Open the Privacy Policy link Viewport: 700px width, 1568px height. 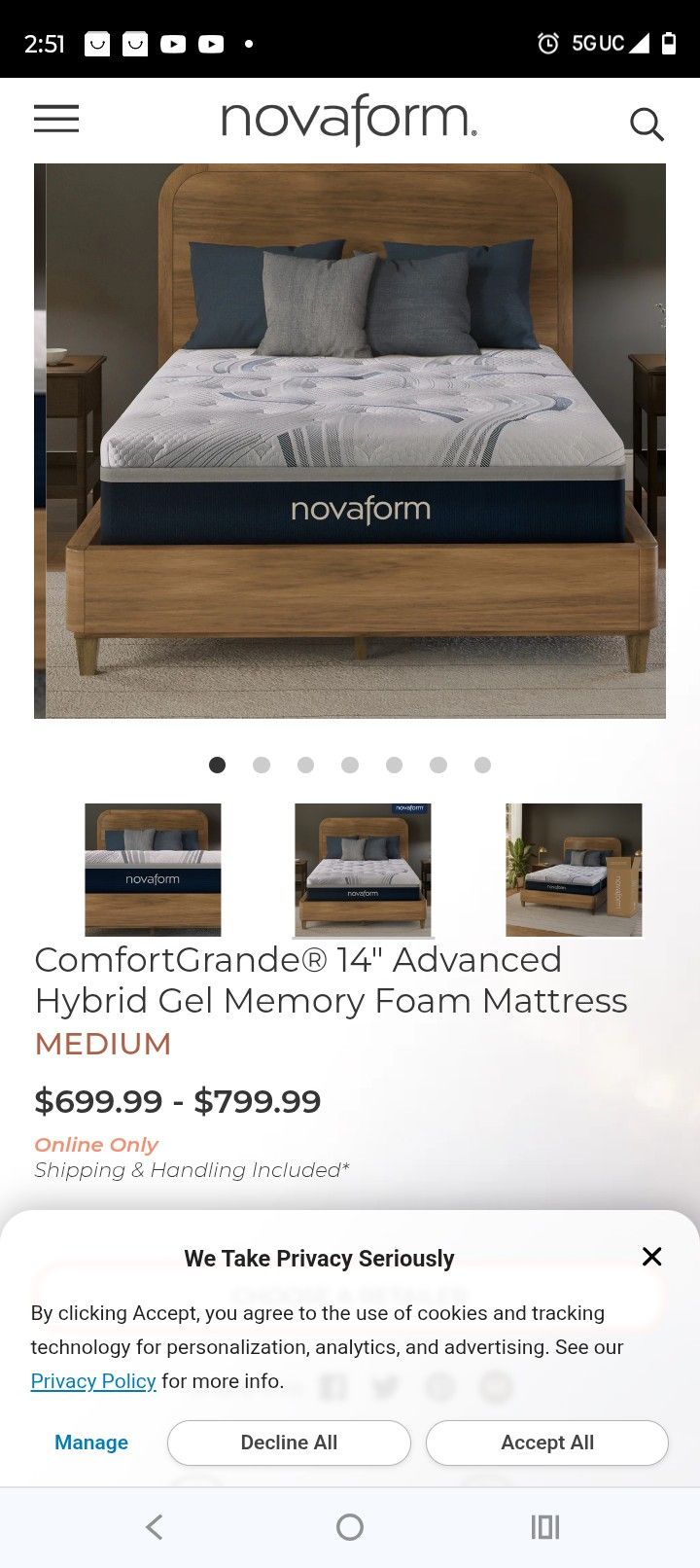click(x=93, y=1381)
